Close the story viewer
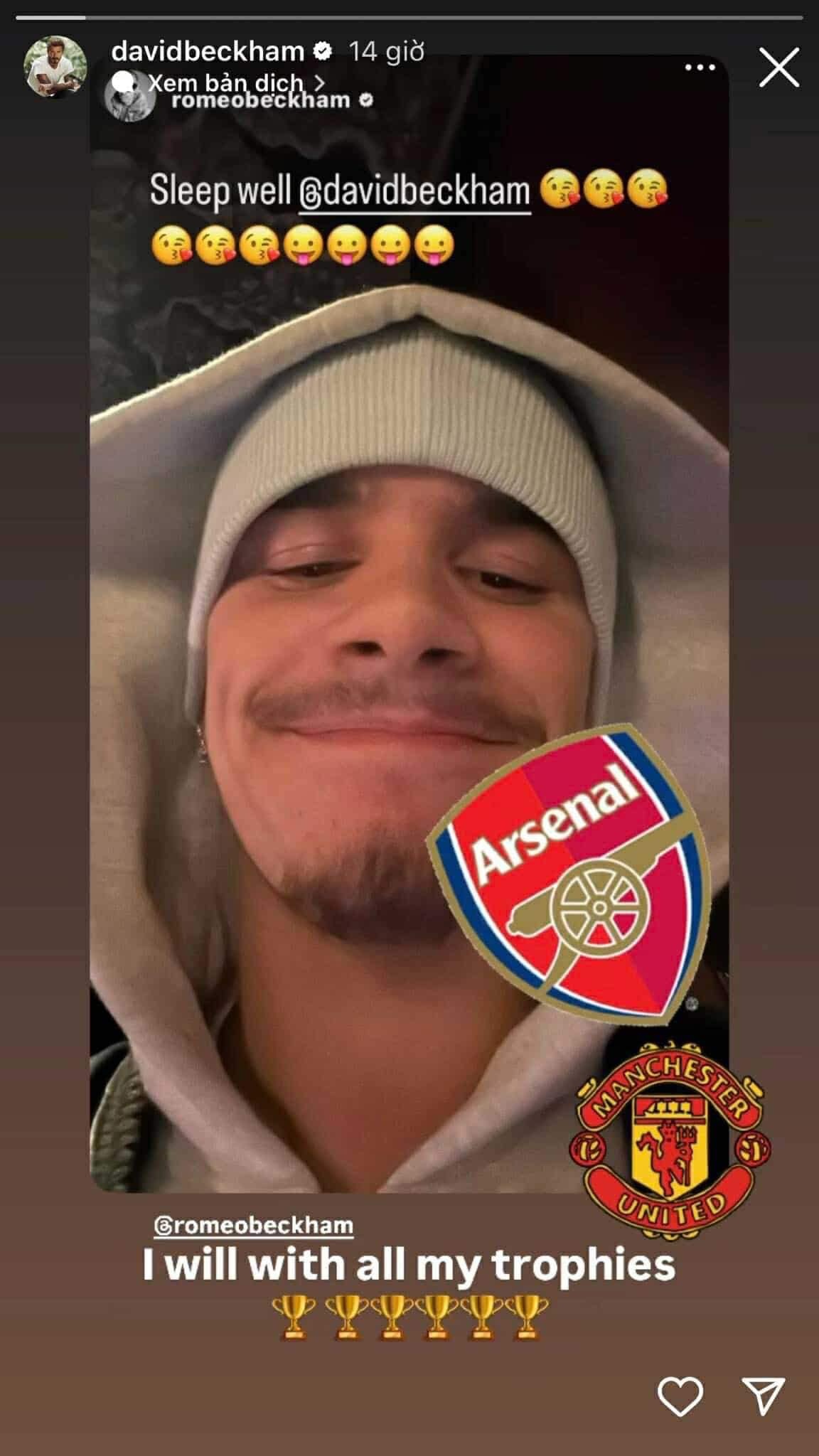Image resolution: width=819 pixels, height=1456 pixels. (x=778, y=68)
